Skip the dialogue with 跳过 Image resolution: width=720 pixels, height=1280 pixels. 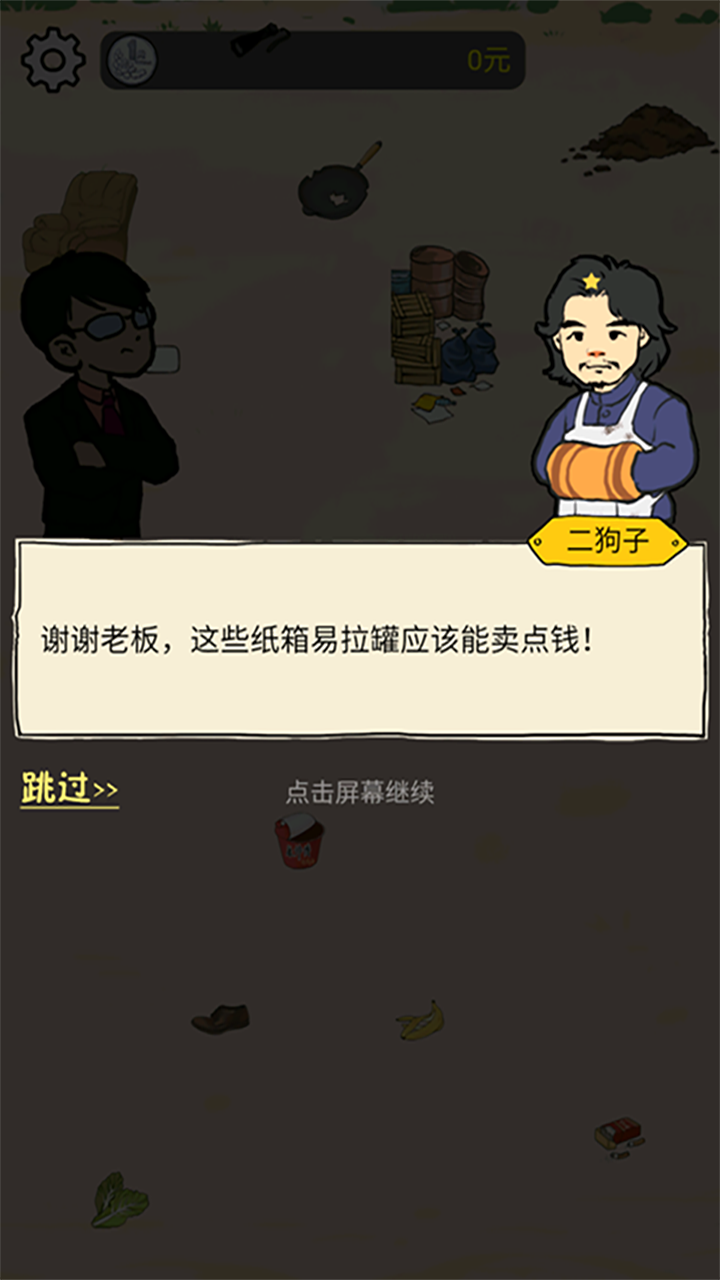[x=69, y=789]
